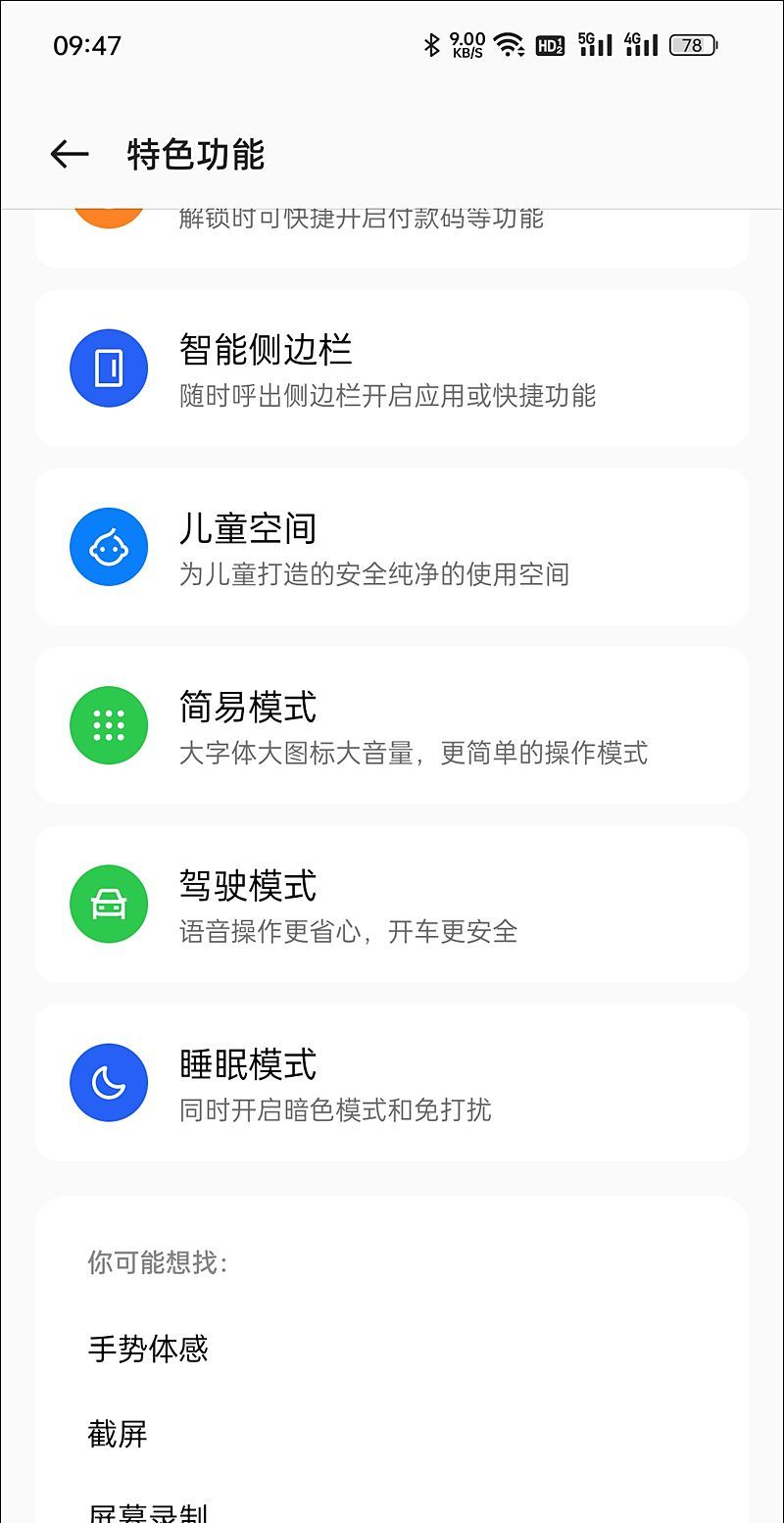The height and width of the screenshot is (1523, 784).
Task: Tap the back arrow to leave 特色功能
Action: 67,153
